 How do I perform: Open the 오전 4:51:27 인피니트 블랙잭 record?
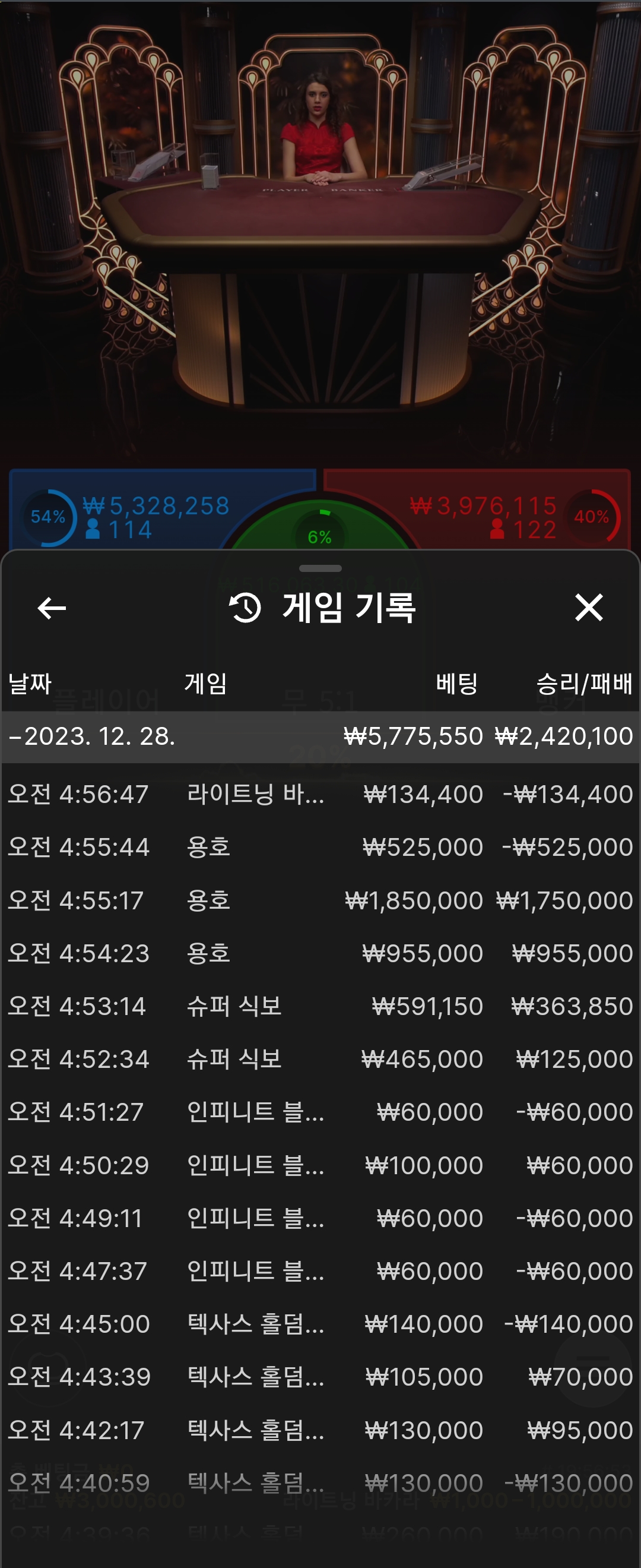[x=320, y=1112]
